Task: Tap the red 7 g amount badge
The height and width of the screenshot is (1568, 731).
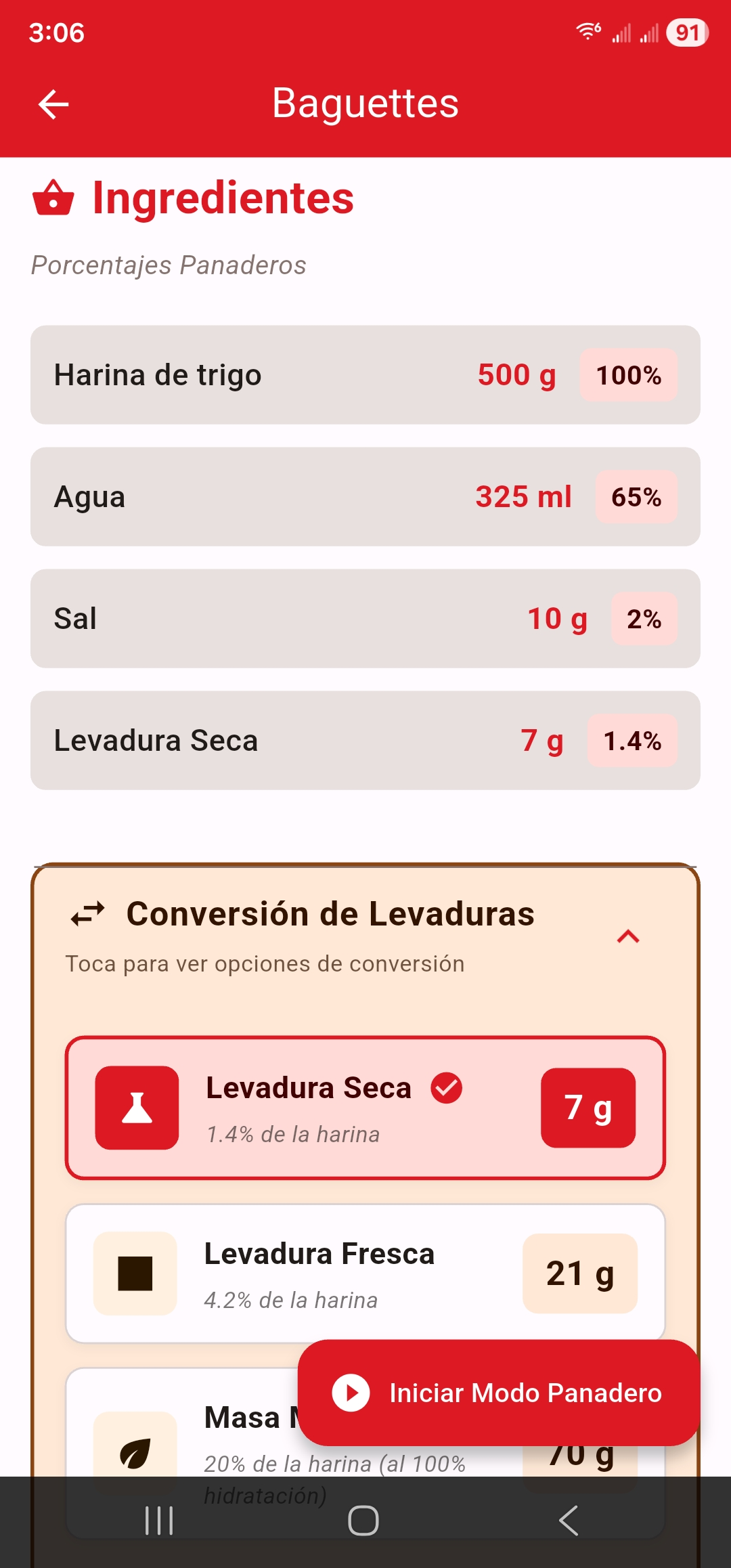Action: click(x=588, y=1108)
